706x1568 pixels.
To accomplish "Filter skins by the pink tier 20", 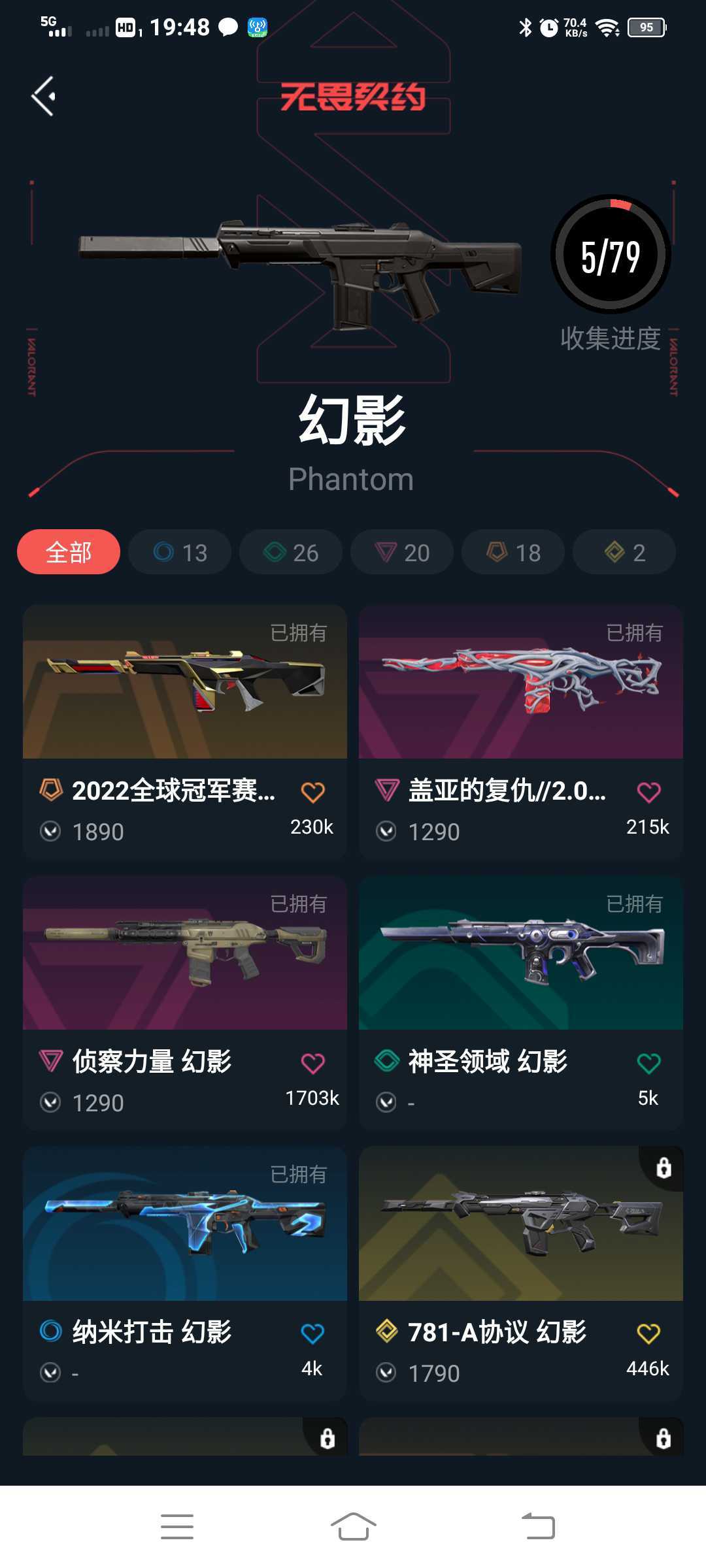I will (x=402, y=552).
